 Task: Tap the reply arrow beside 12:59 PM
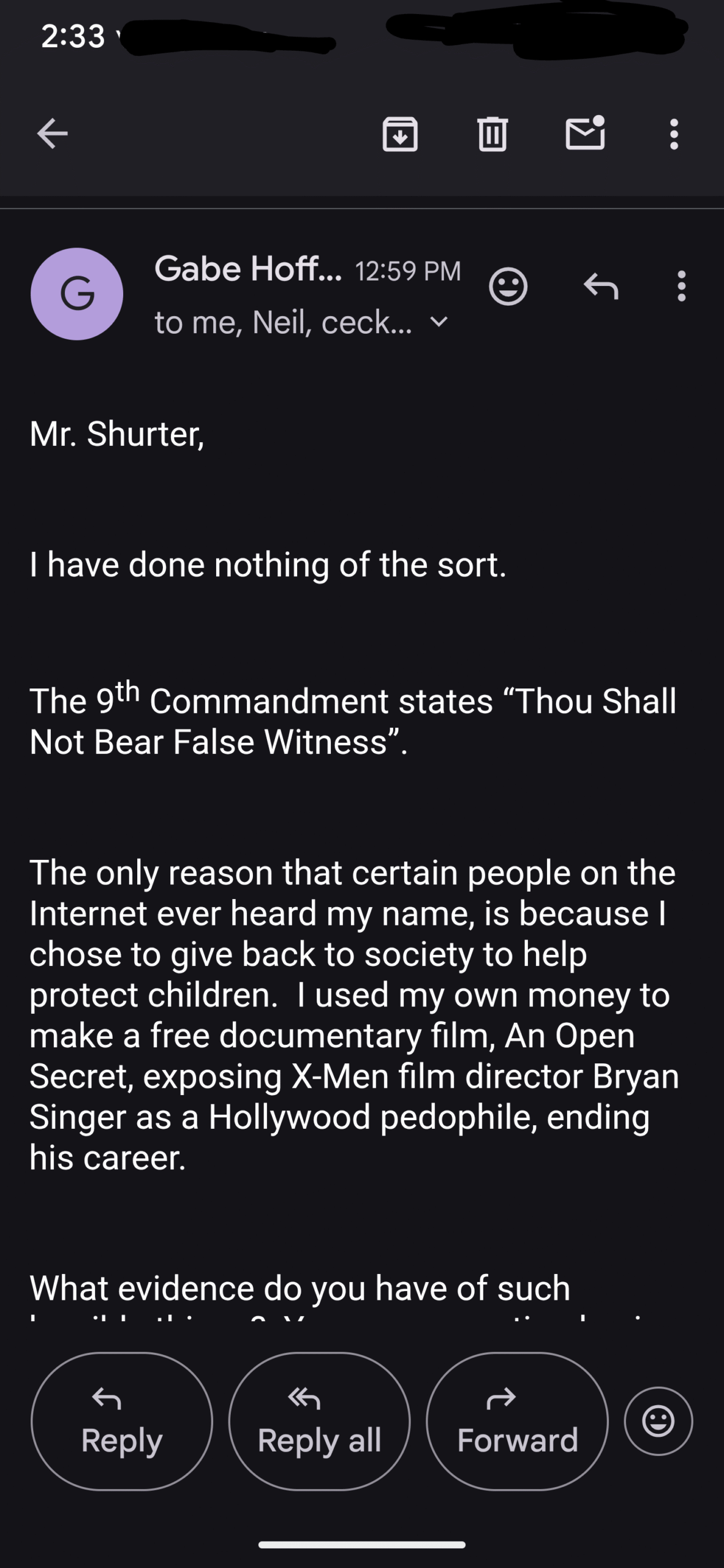coord(601,286)
